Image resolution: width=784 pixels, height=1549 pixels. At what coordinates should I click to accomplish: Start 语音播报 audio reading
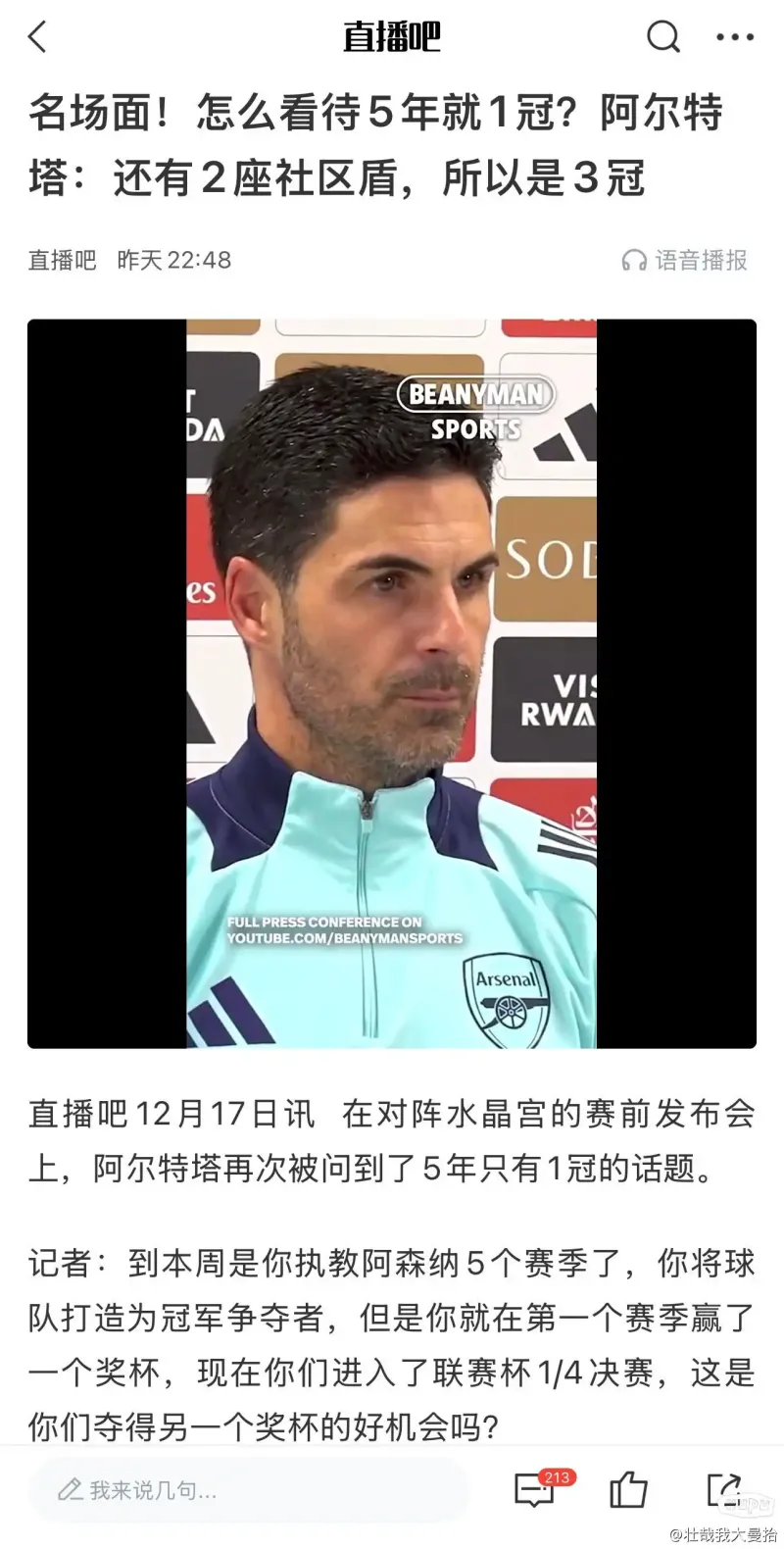pos(685,260)
